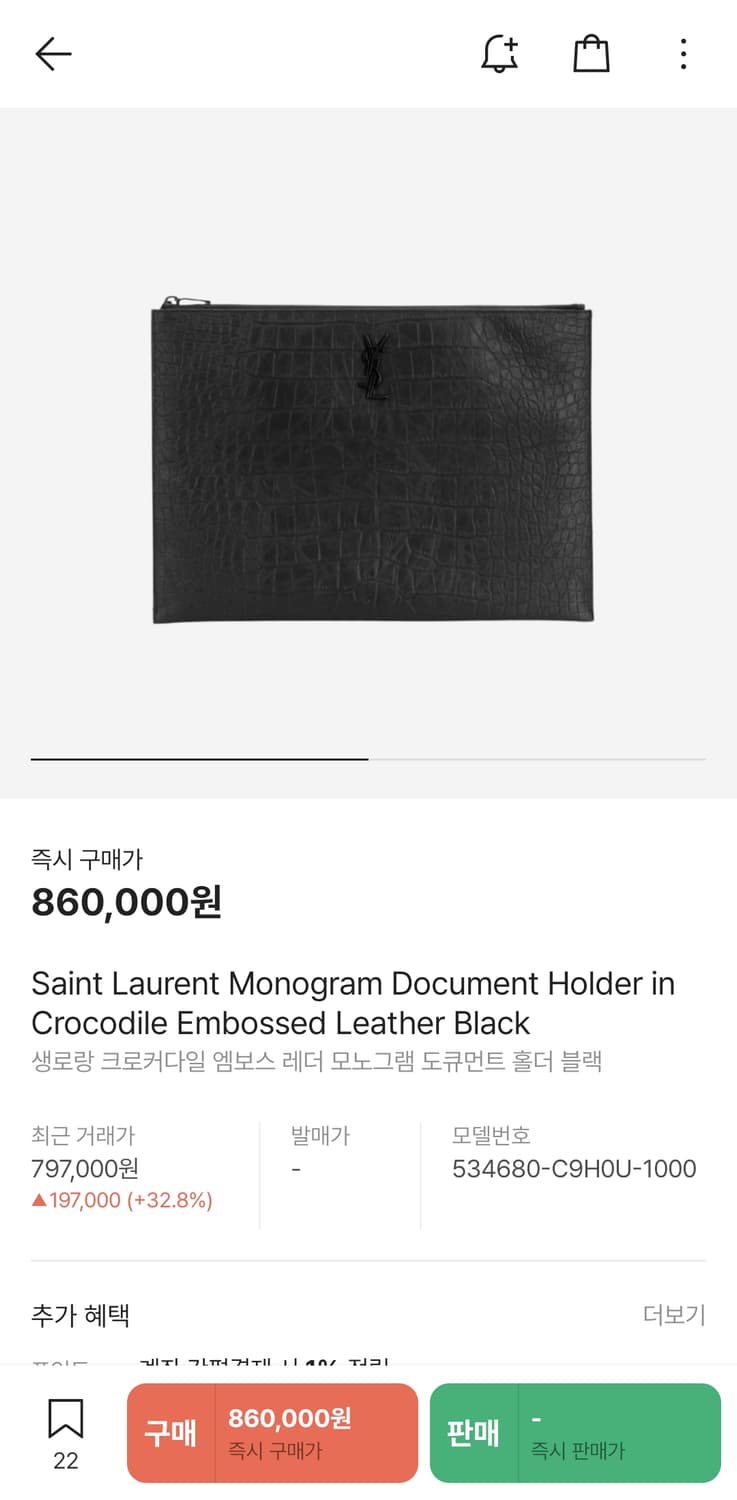Open the three-dot overflow menu
Viewport: 737px width, 1500px height.
pos(682,54)
